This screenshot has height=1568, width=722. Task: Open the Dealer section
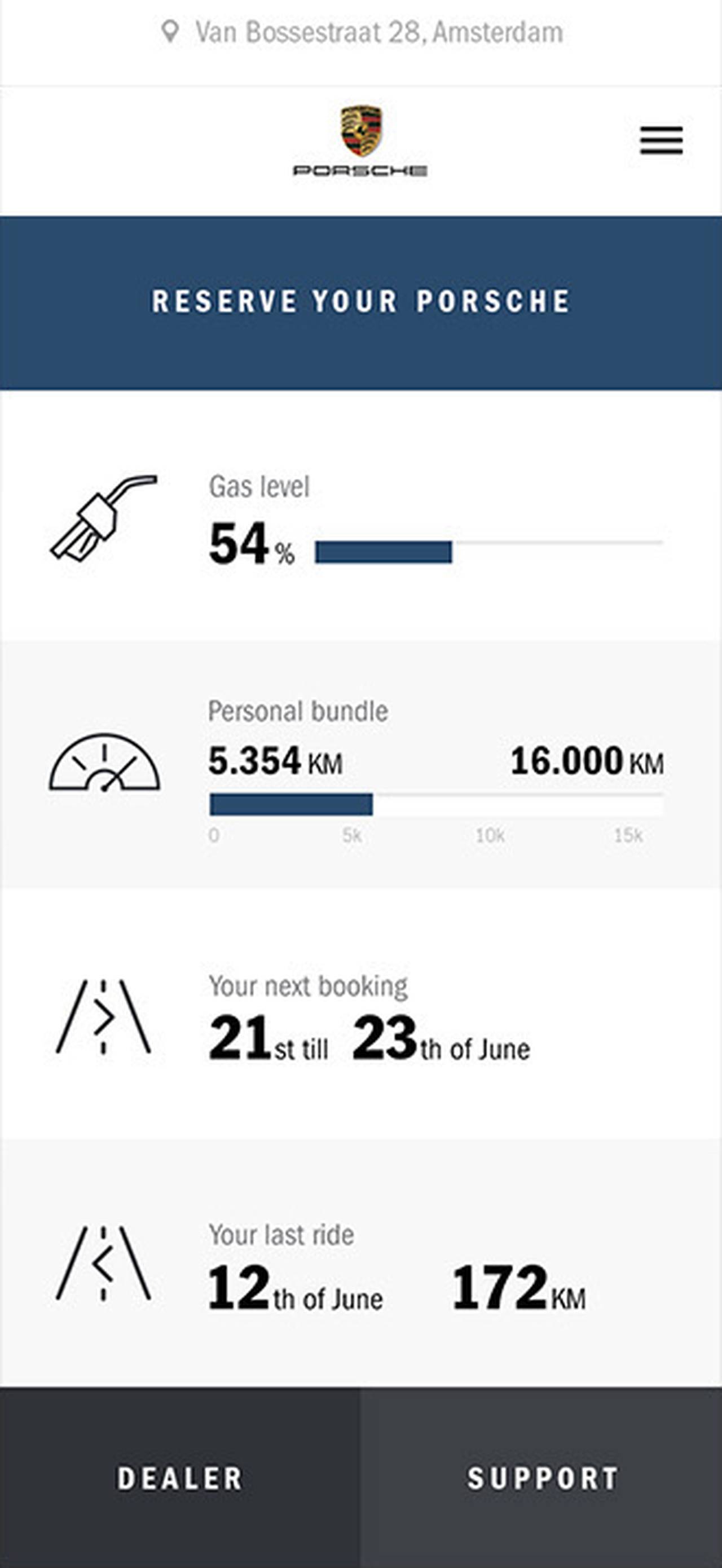click(x=180, y=1478)
